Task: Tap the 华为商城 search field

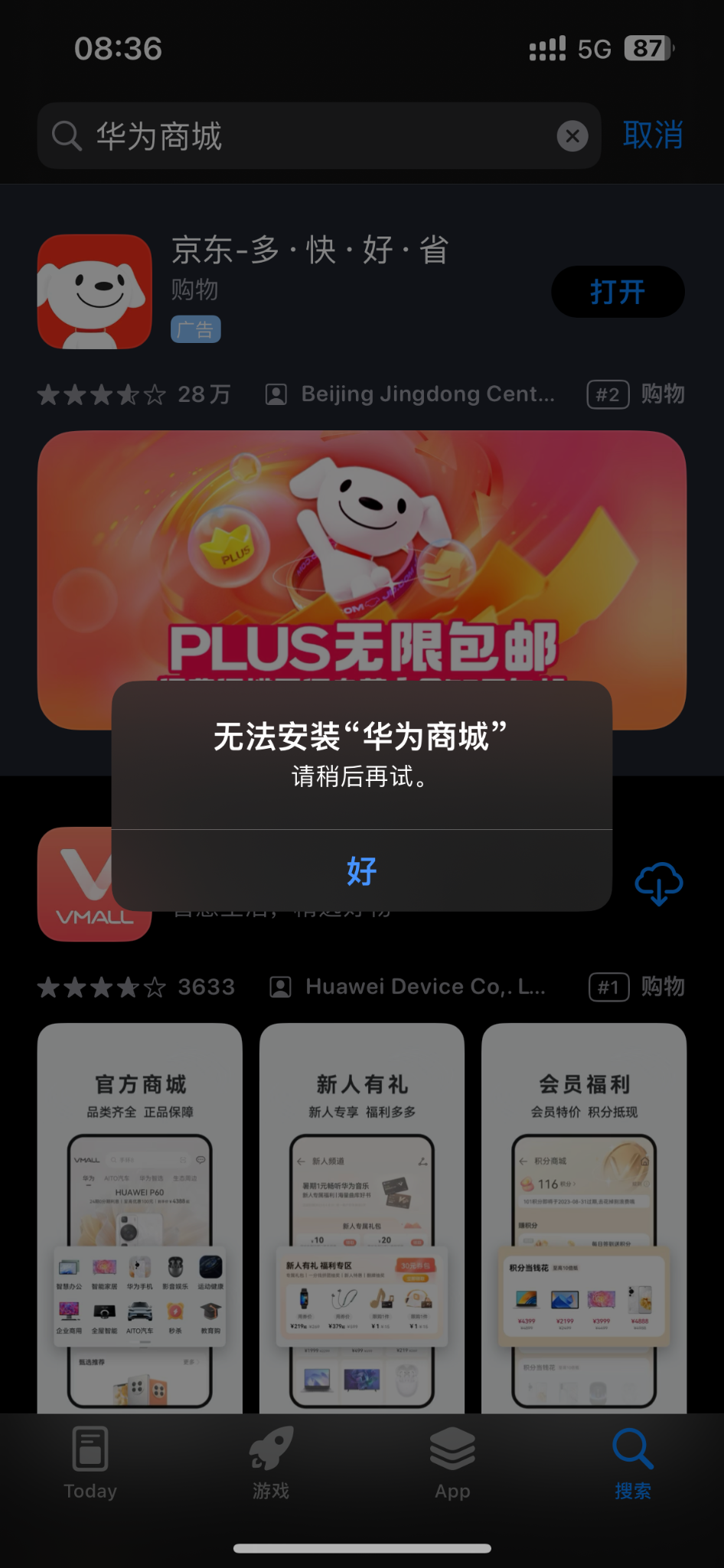Action: pos(306,136)
